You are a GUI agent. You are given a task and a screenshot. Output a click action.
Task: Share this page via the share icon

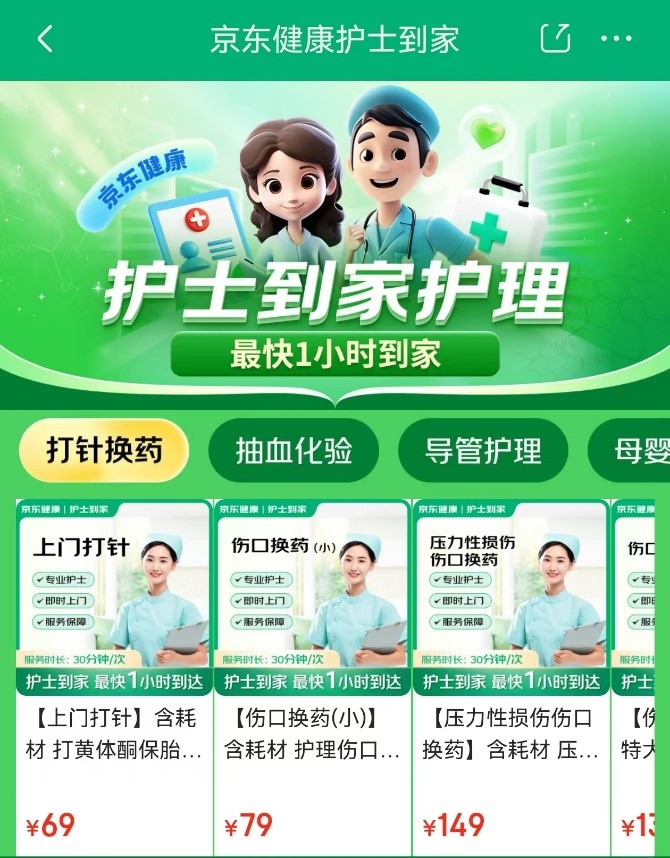point(554,39)
